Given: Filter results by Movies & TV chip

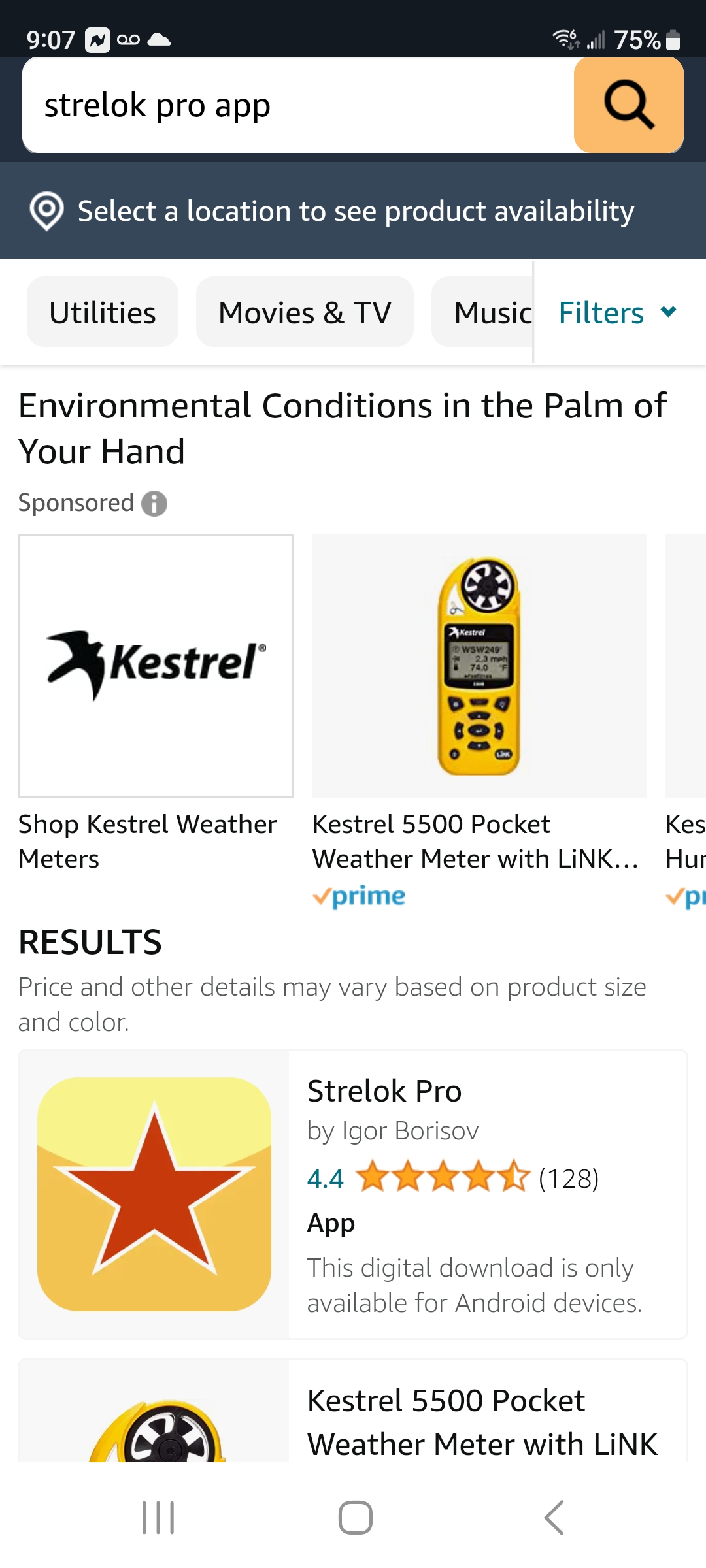Looking at the screenshot, I should tap(305, 312).
